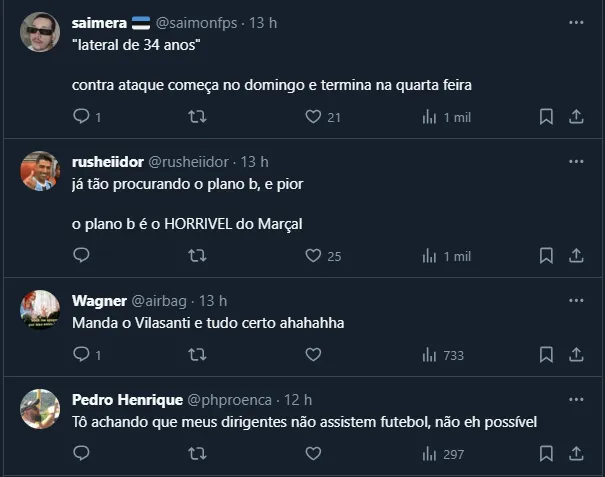The width and height of the screenshot is (605, 477).
Task: Bookmark saimera's post
Action: tap(546, 117)
